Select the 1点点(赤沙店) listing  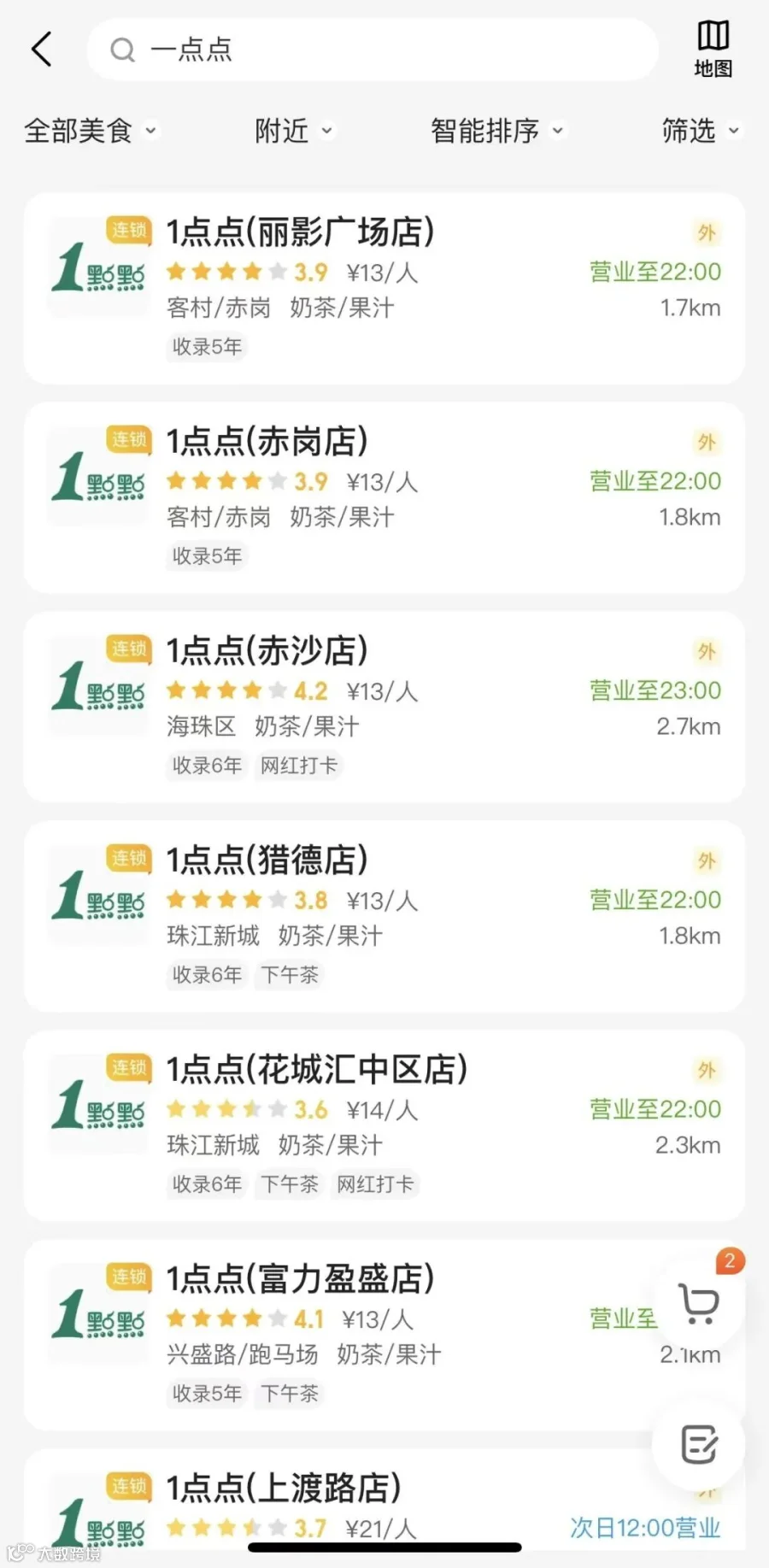click(x=384, y=707)
